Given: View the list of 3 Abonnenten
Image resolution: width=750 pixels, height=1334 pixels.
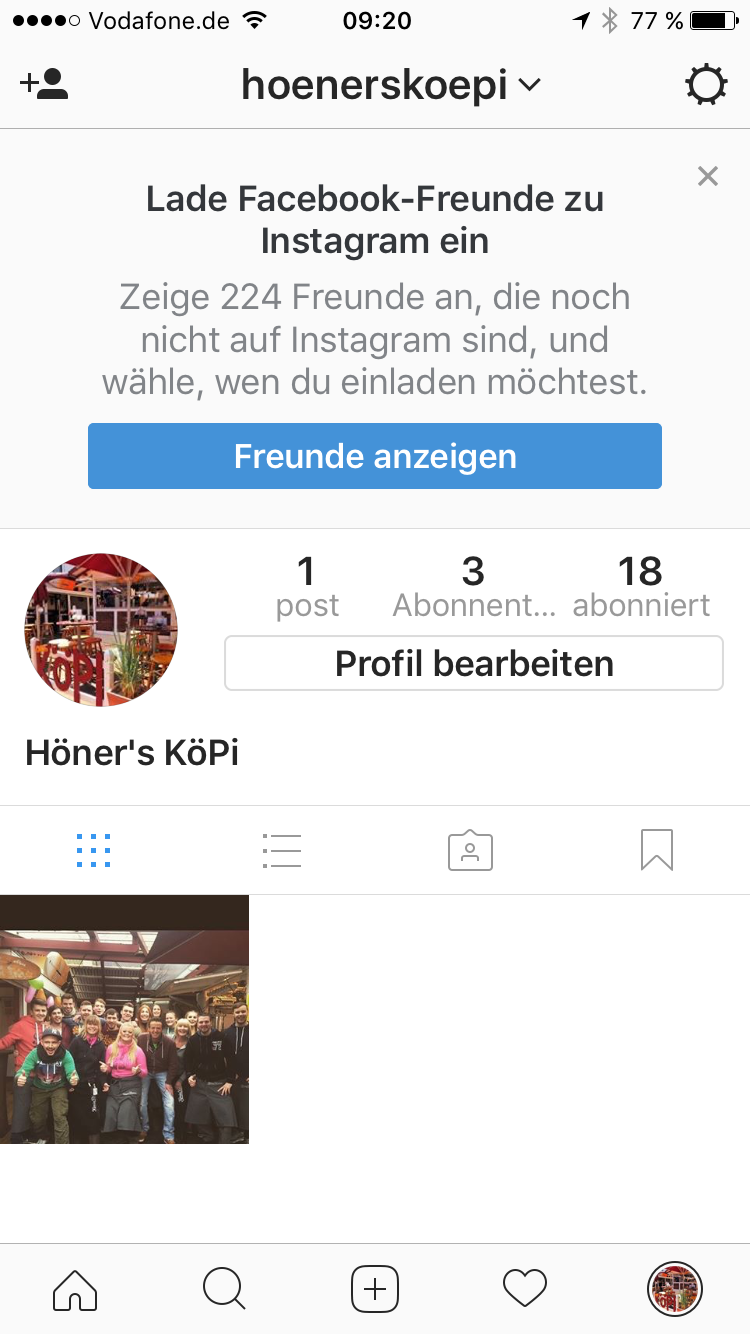Looking at the screenshot, I should pos(473,587).
